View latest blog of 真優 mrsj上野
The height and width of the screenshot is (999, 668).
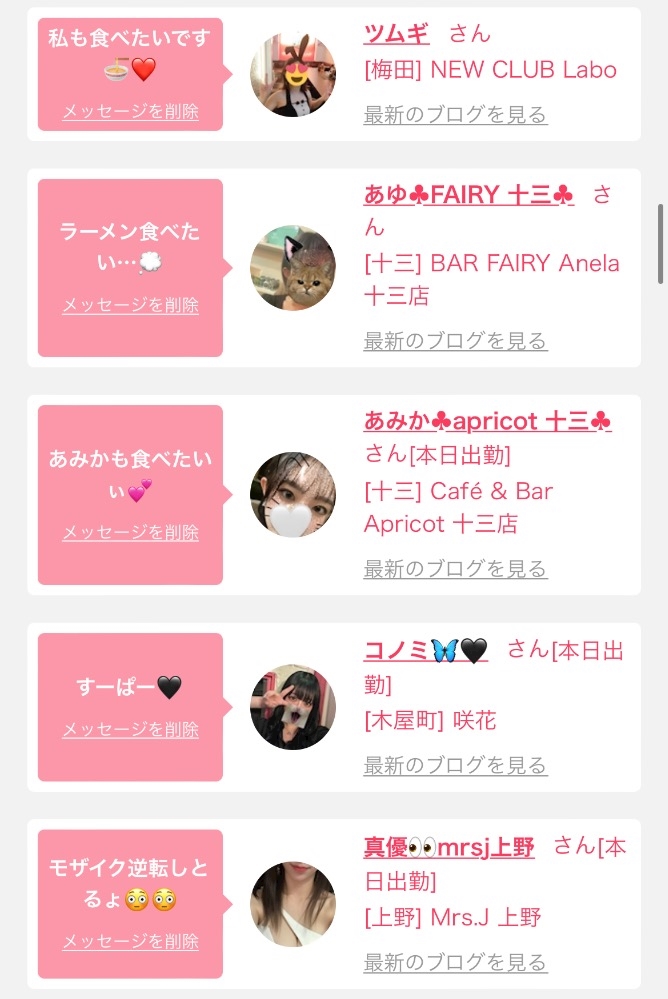(455, 963)
